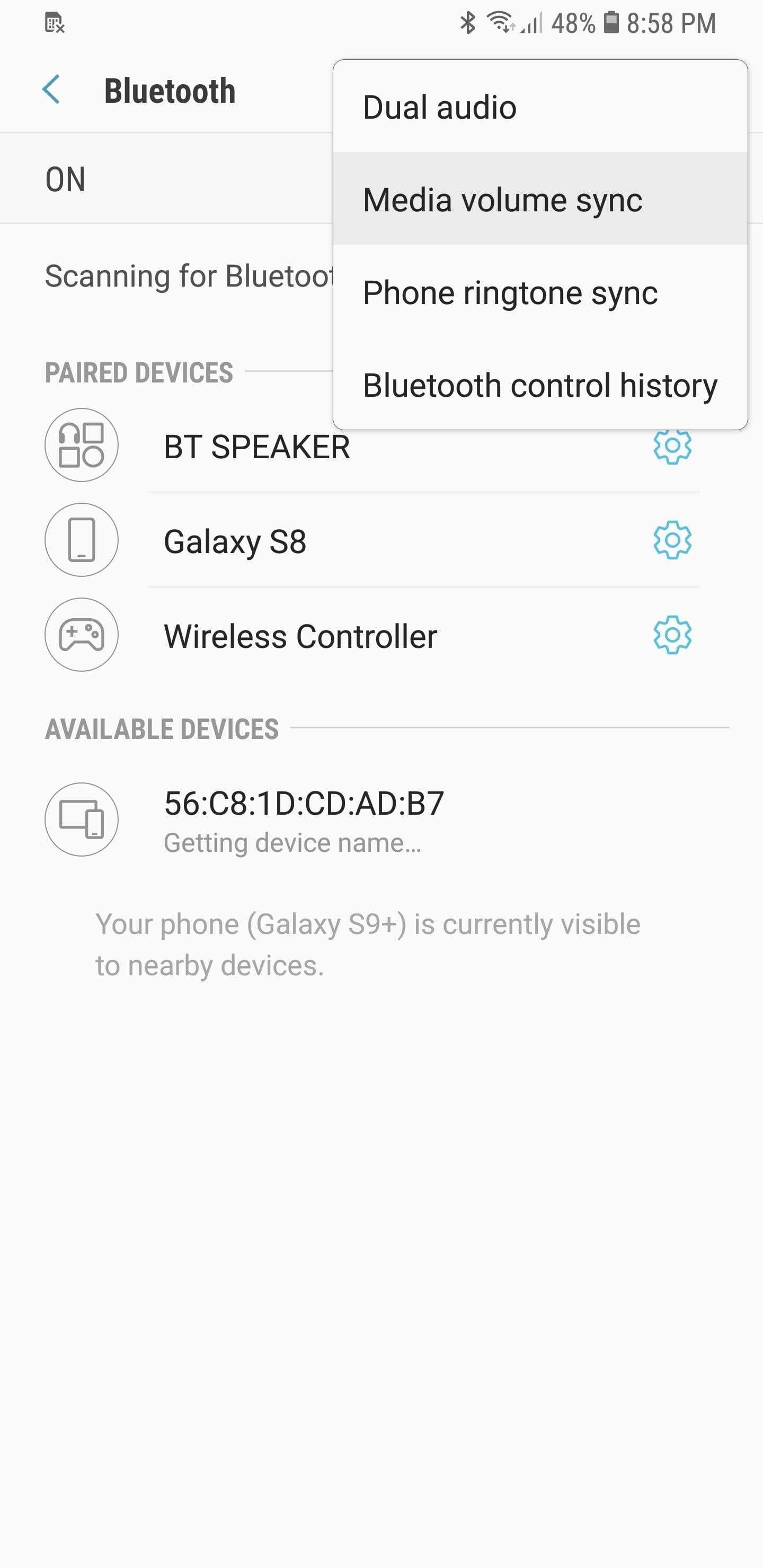Screen dimensions: 763x1568
Task: Open settings gear for Wireless Controller
Action: click(672, 636)
